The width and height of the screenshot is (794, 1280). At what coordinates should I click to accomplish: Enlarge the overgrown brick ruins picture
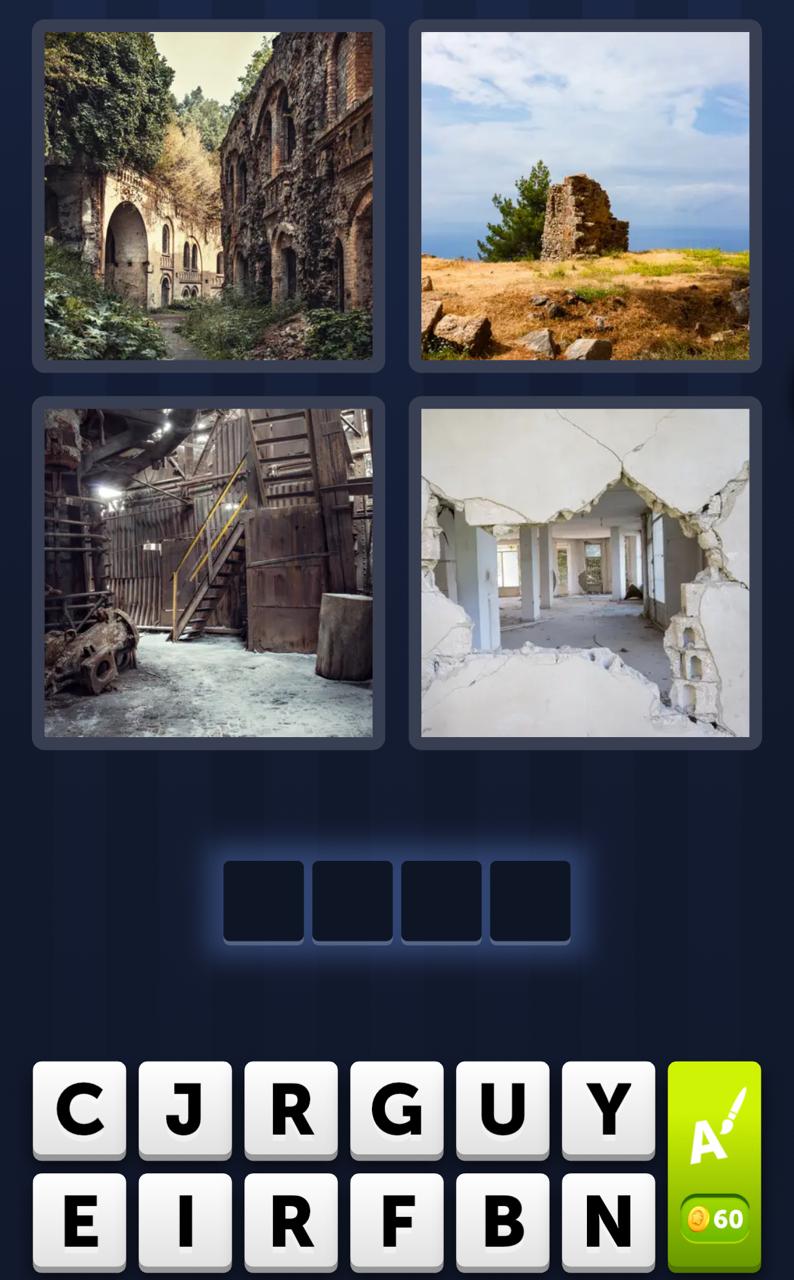coord(208,196)
